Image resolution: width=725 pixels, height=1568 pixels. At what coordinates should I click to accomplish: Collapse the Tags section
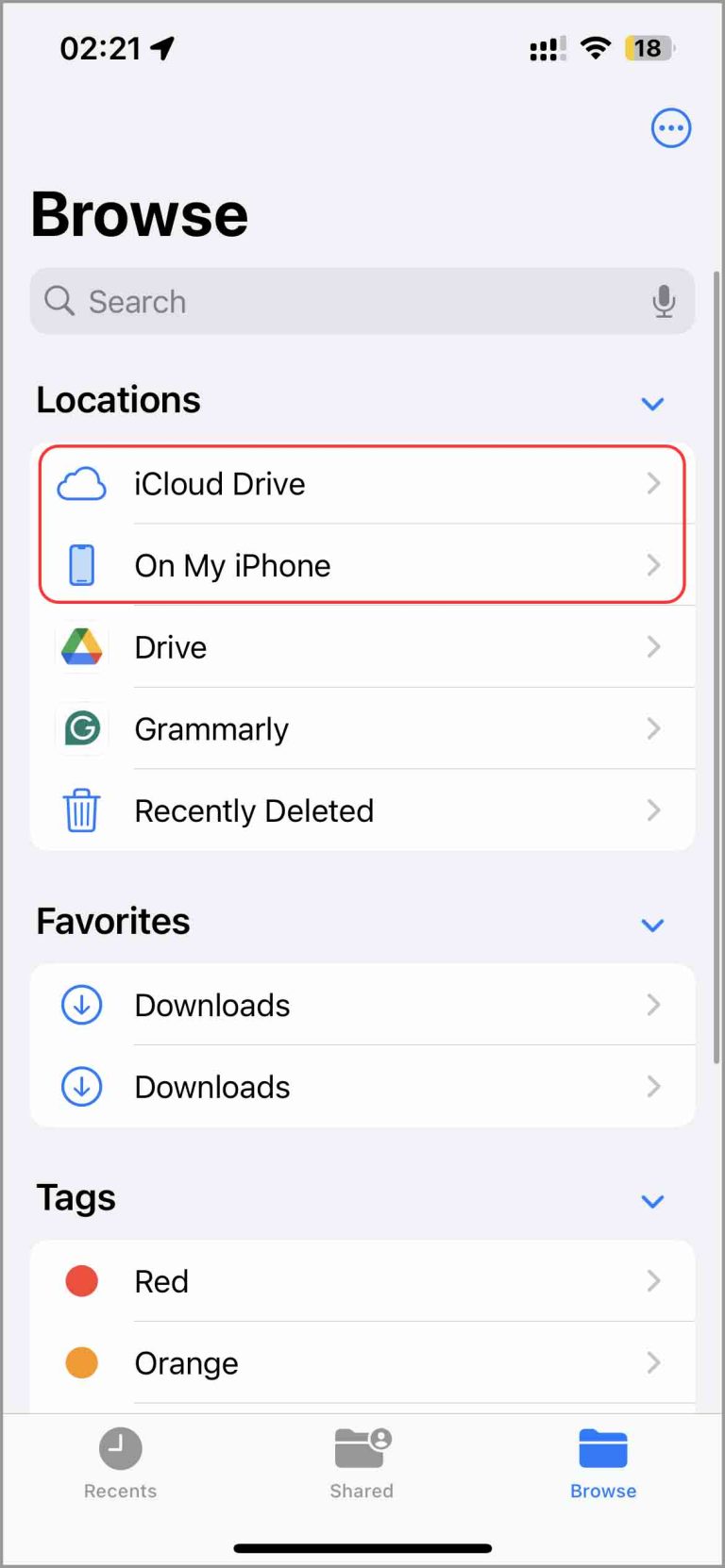tap(652, 1202)
